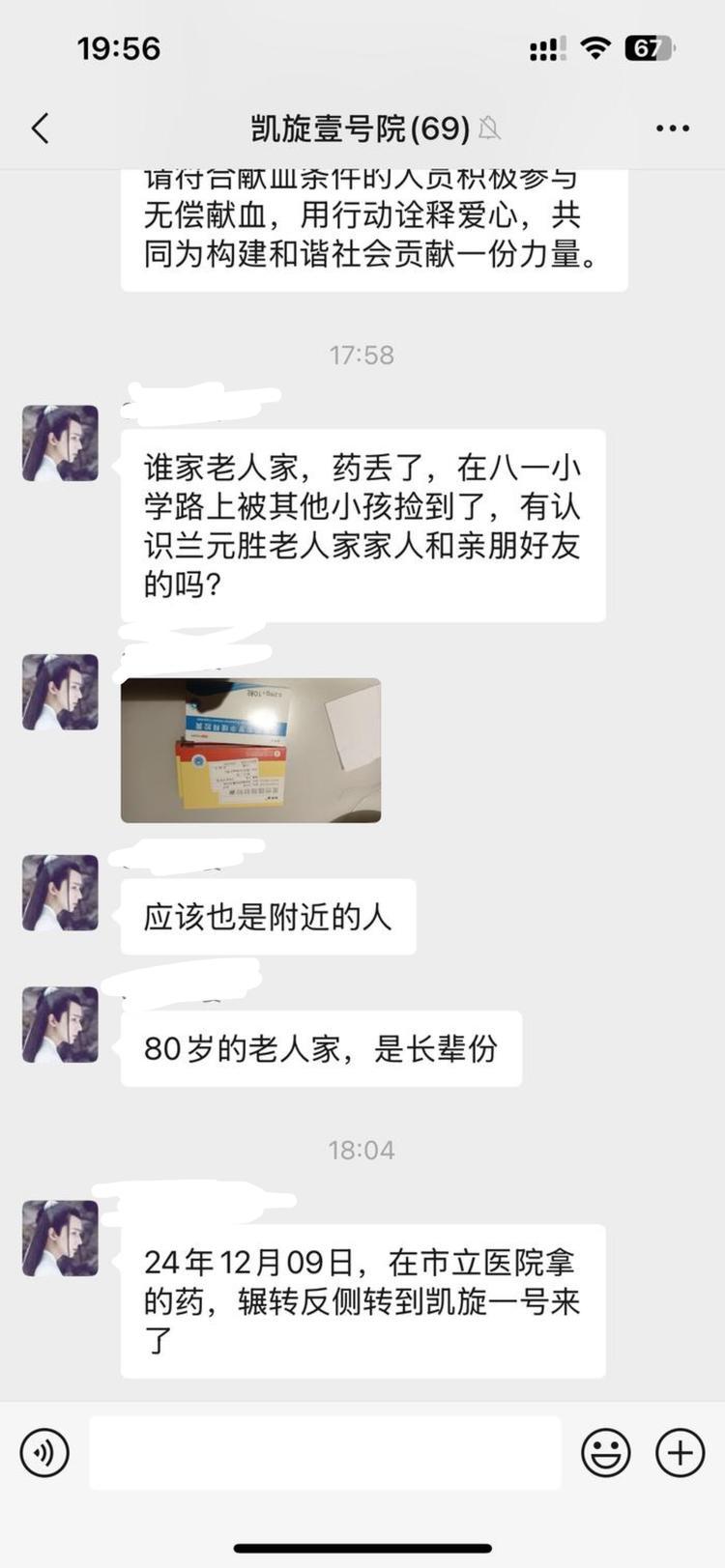Switch to voice message input
Viewport: 725px width, 1568px height.
(x=44, y=1452)
